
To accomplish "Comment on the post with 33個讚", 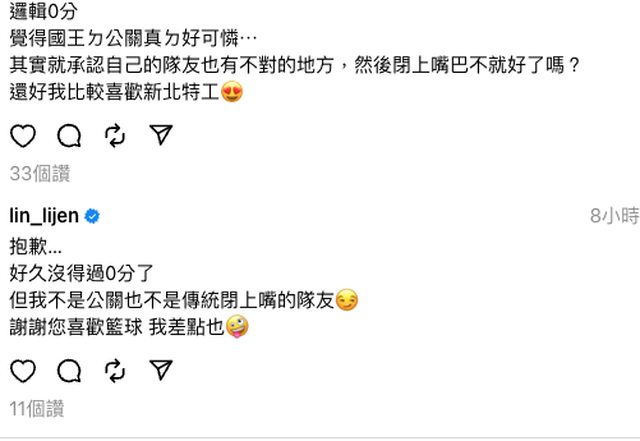I will click(x=69, y=136).
